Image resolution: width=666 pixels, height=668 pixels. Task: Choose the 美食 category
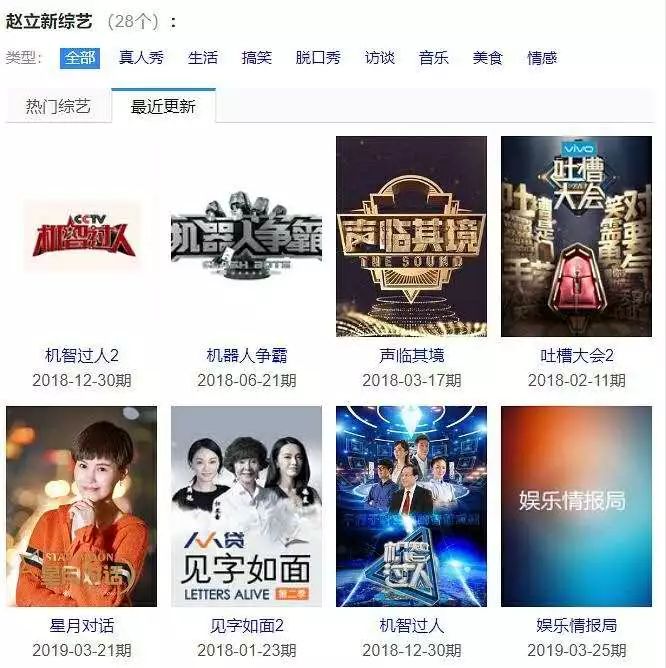487,58
